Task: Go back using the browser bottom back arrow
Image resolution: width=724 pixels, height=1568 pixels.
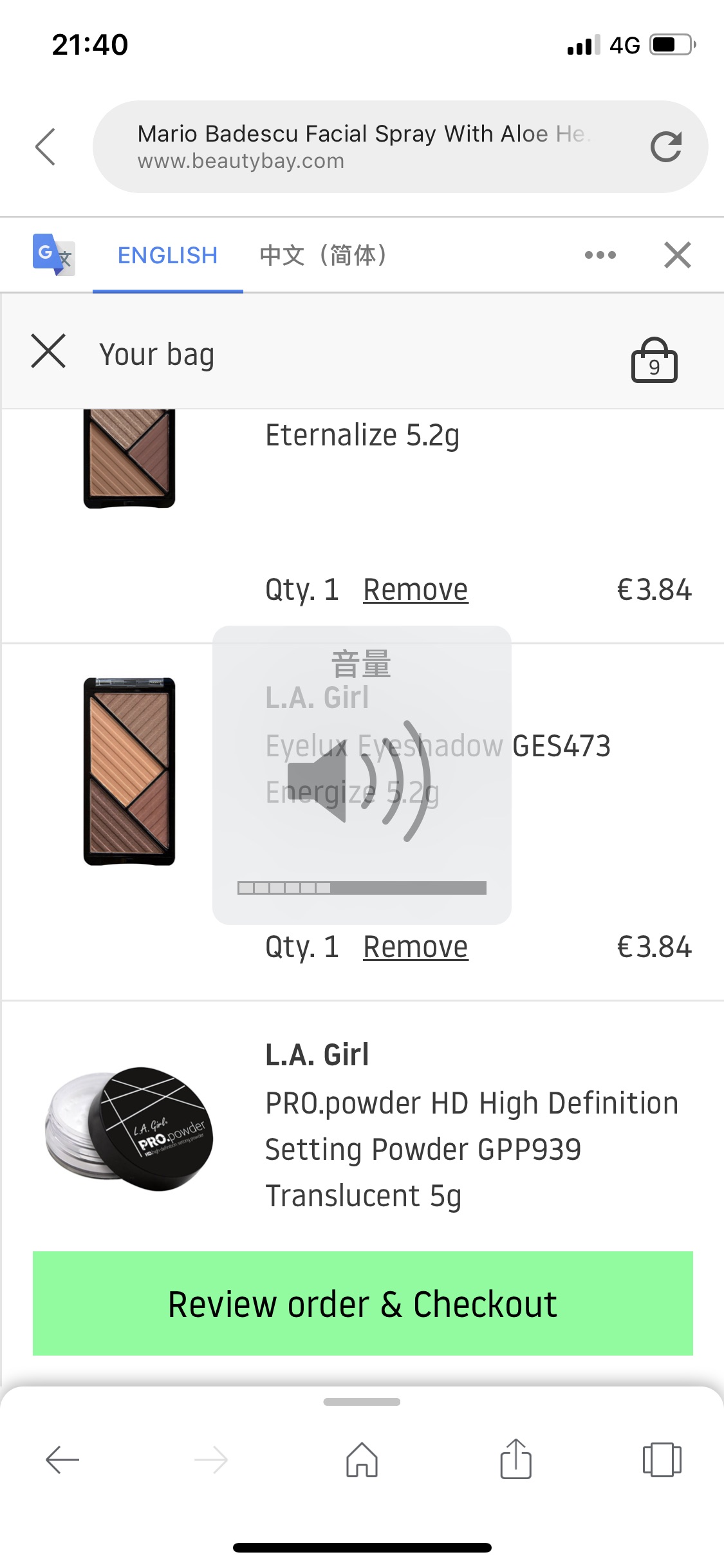Action: coord(62,1460)
